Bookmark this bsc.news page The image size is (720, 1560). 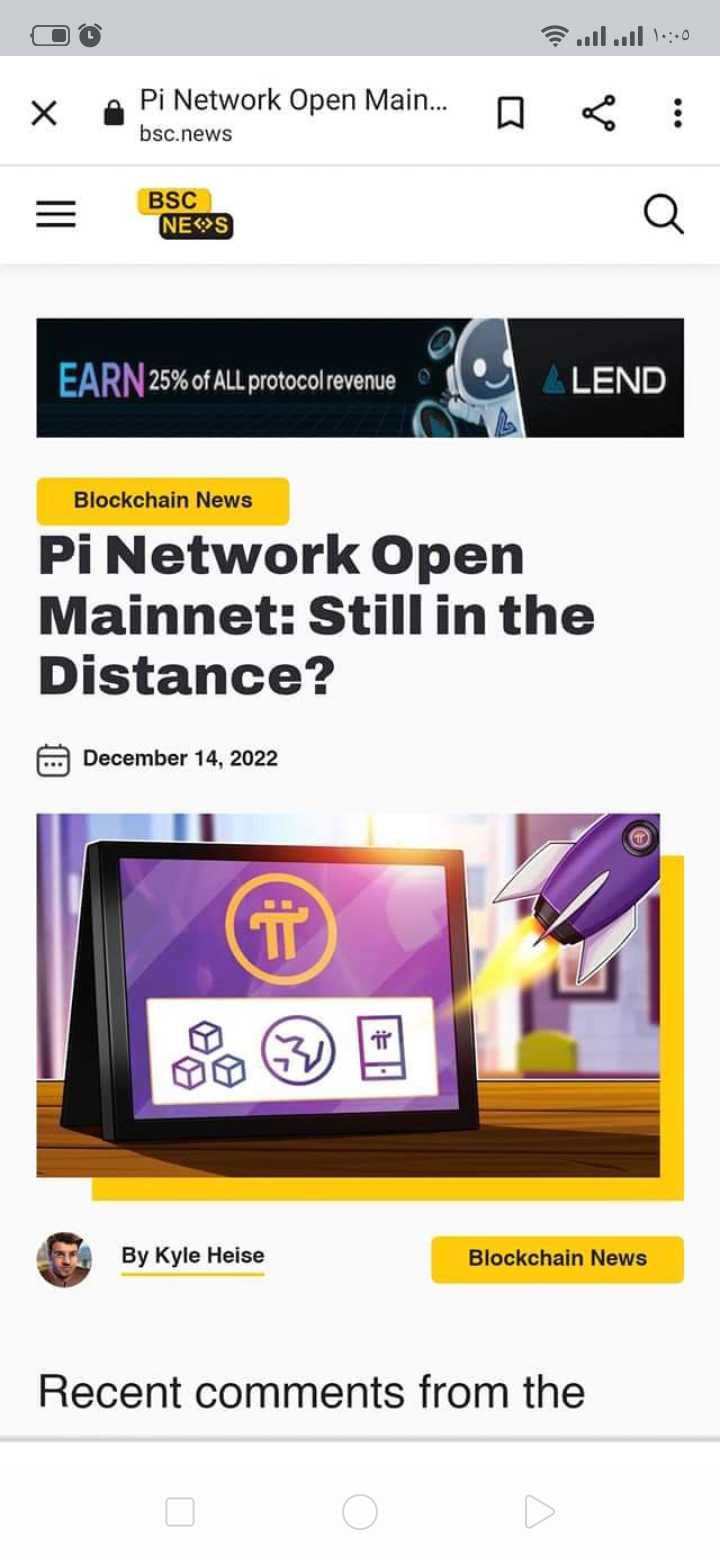pyautogui.click(x=510, y=113)
